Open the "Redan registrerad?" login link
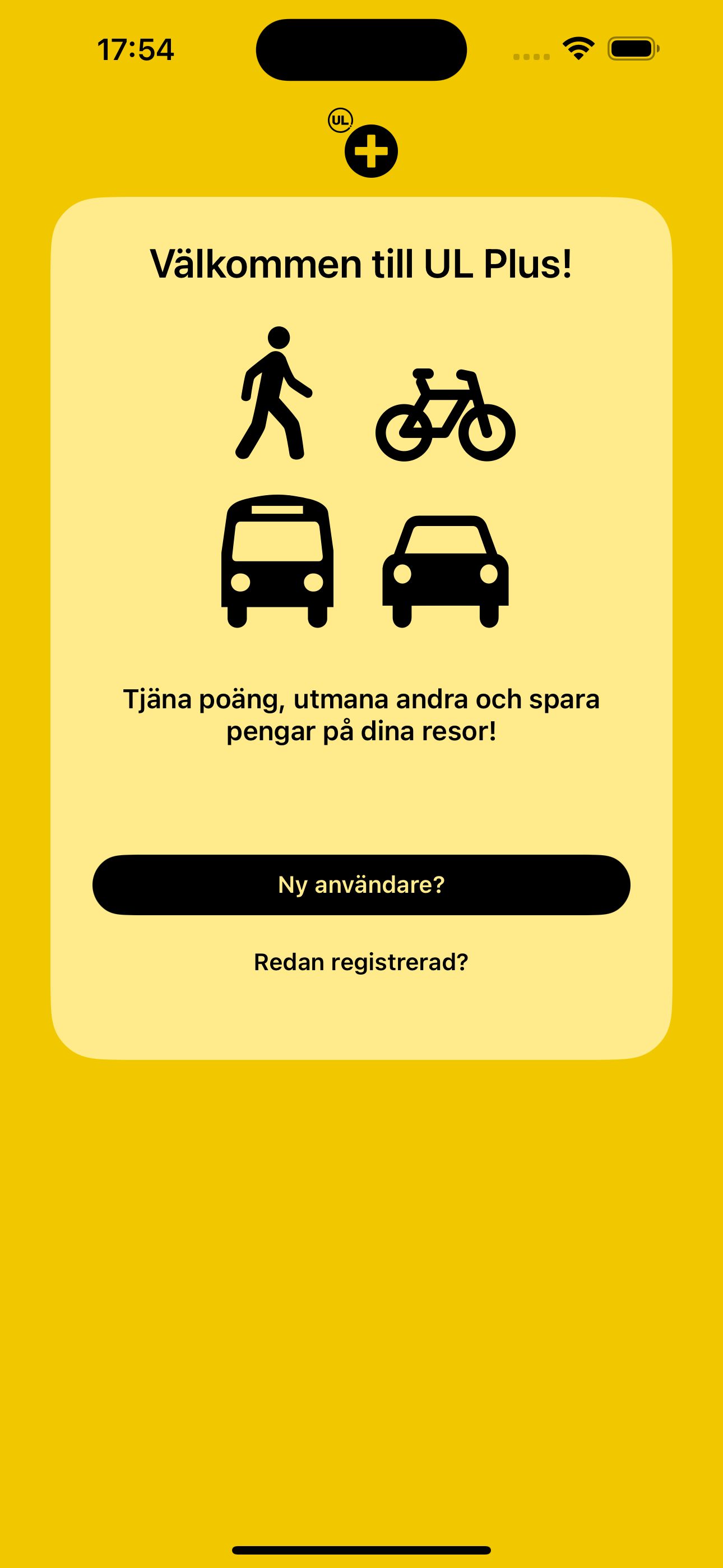 click(361, 962)
